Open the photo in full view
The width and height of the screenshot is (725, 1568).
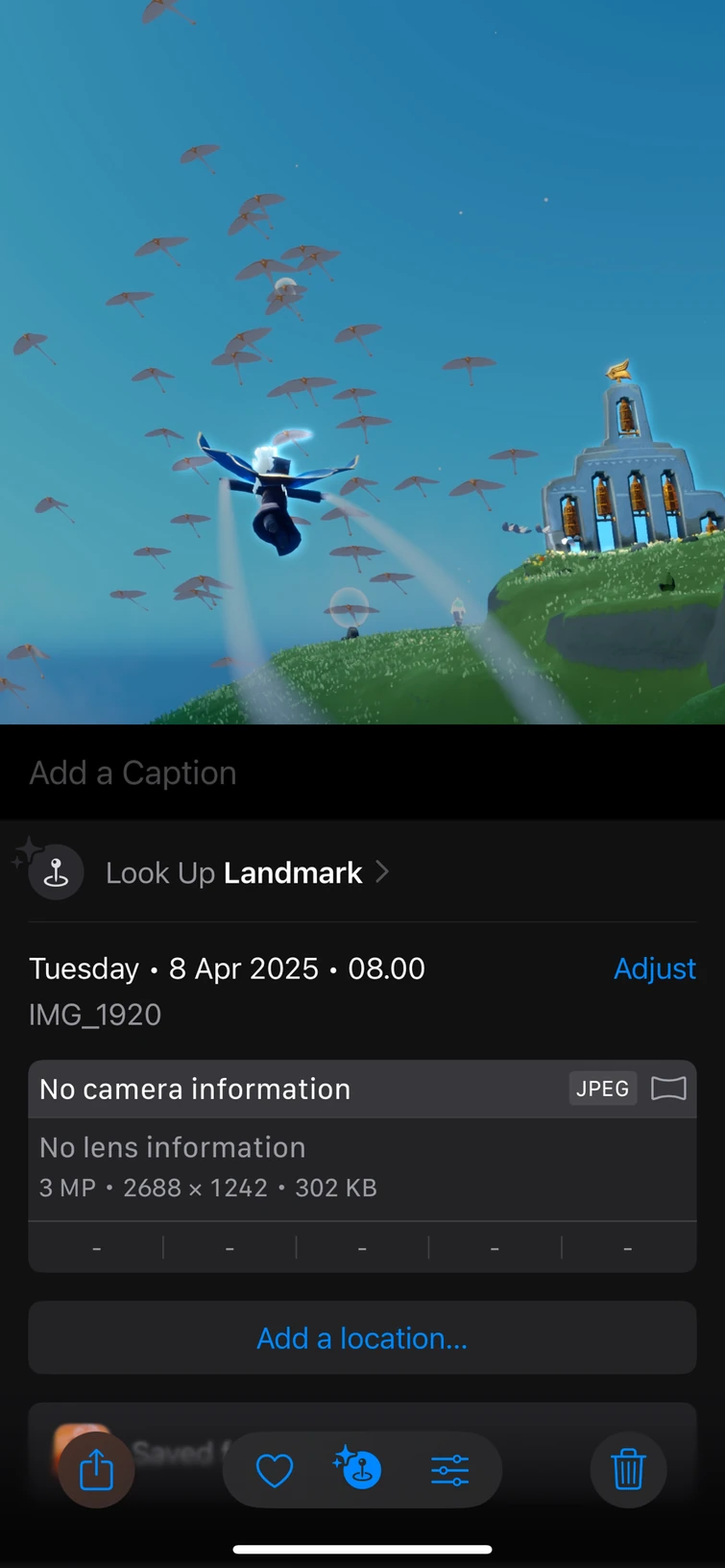pos(362,361)
